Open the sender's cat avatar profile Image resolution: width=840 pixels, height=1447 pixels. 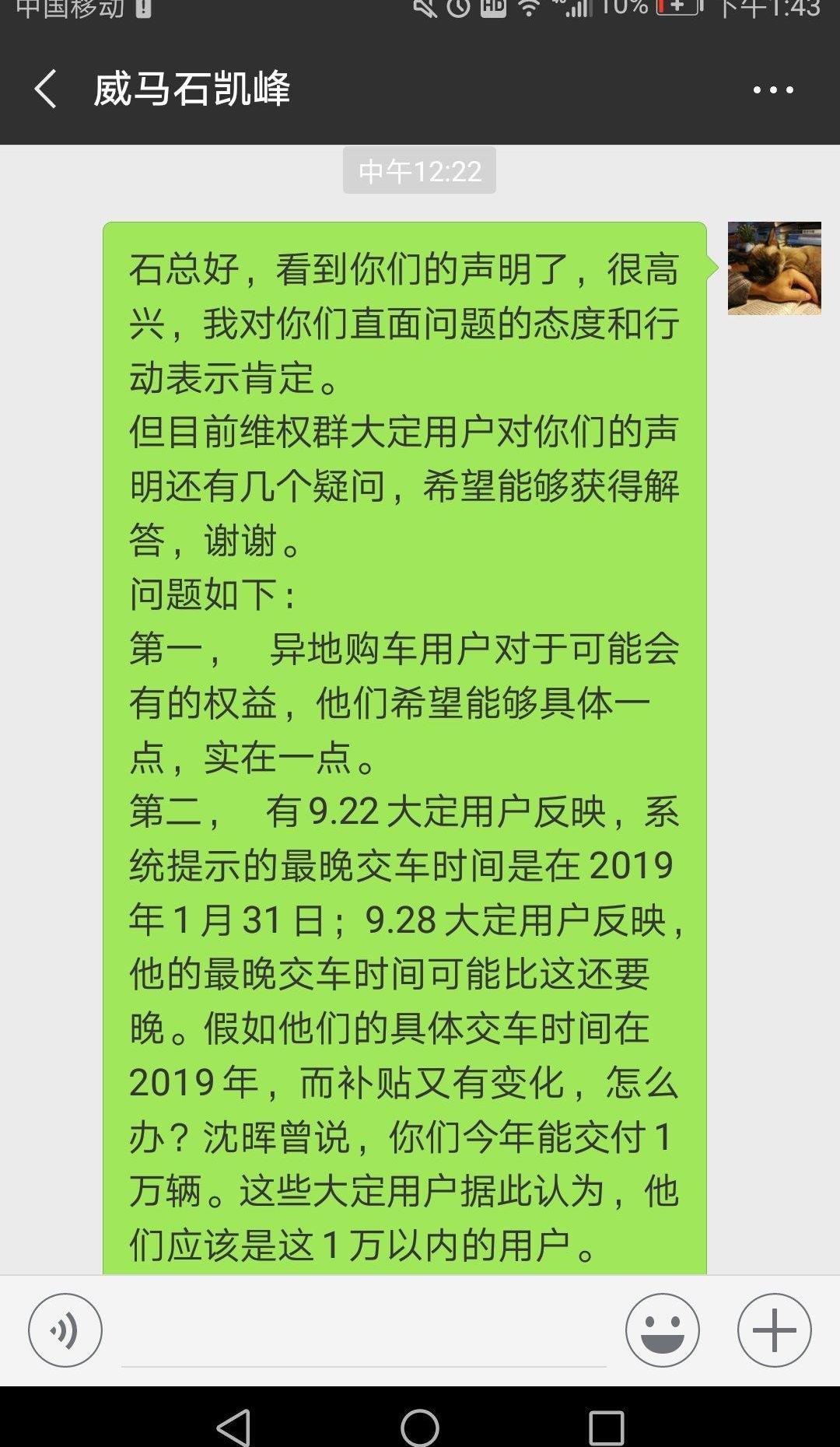point(774,268)
